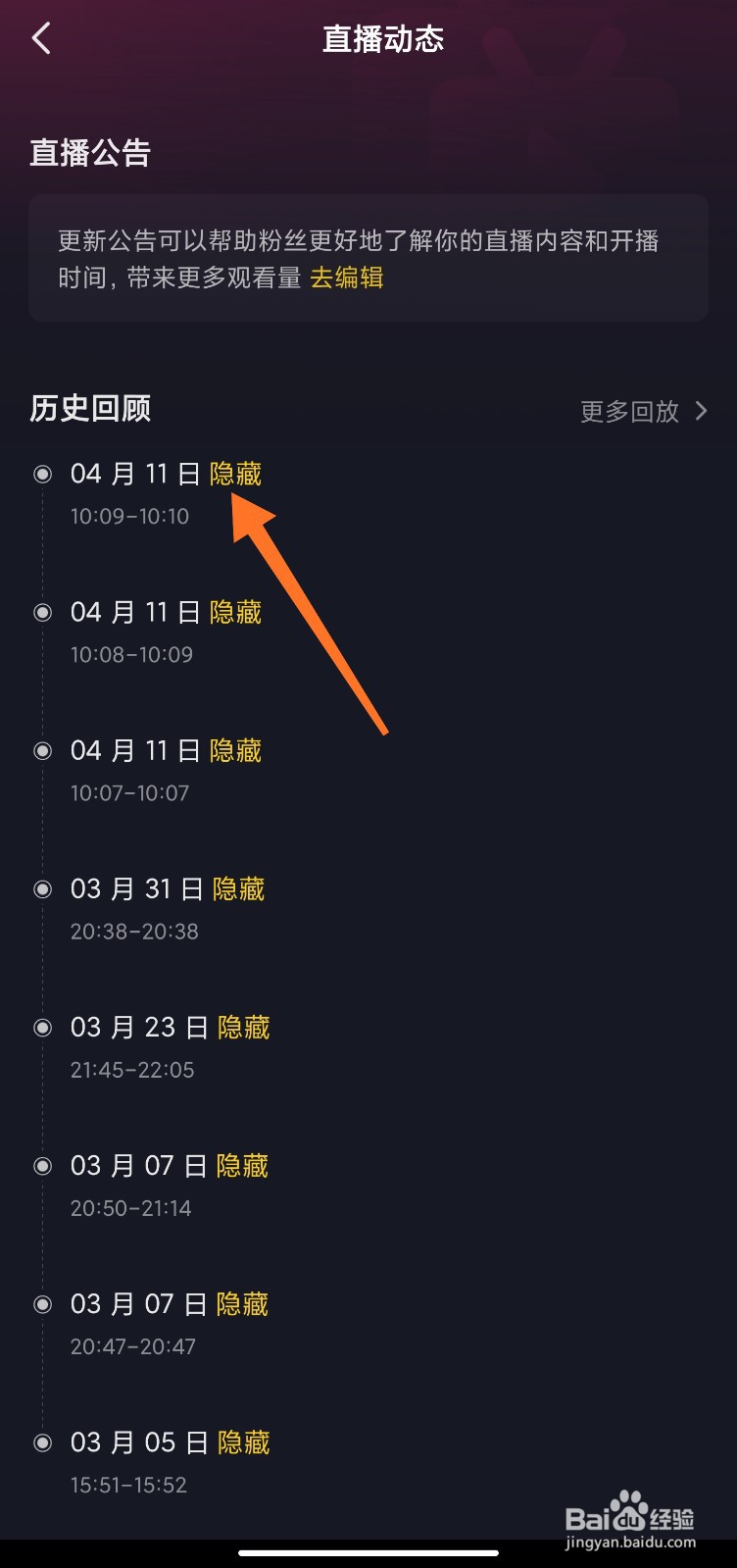Click the Baidu 经验 paw logo
This screenshot has width=737, height=1568.
626,1507
